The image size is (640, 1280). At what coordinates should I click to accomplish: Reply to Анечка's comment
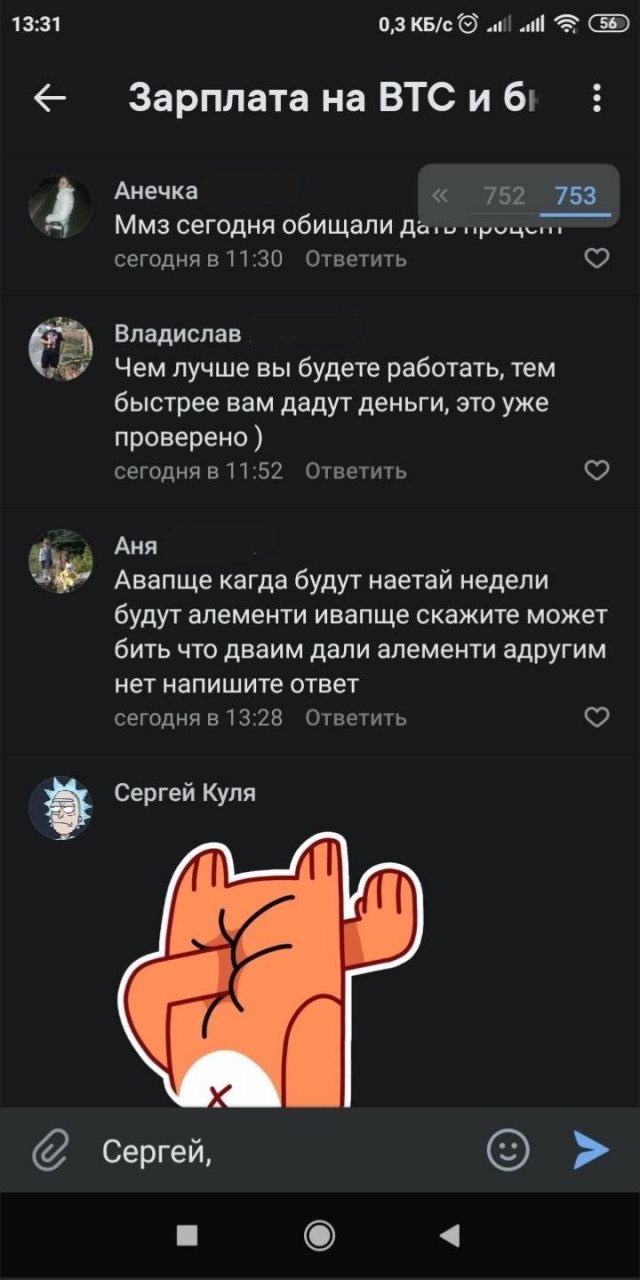pyautogui.click(x=355, y=260)
